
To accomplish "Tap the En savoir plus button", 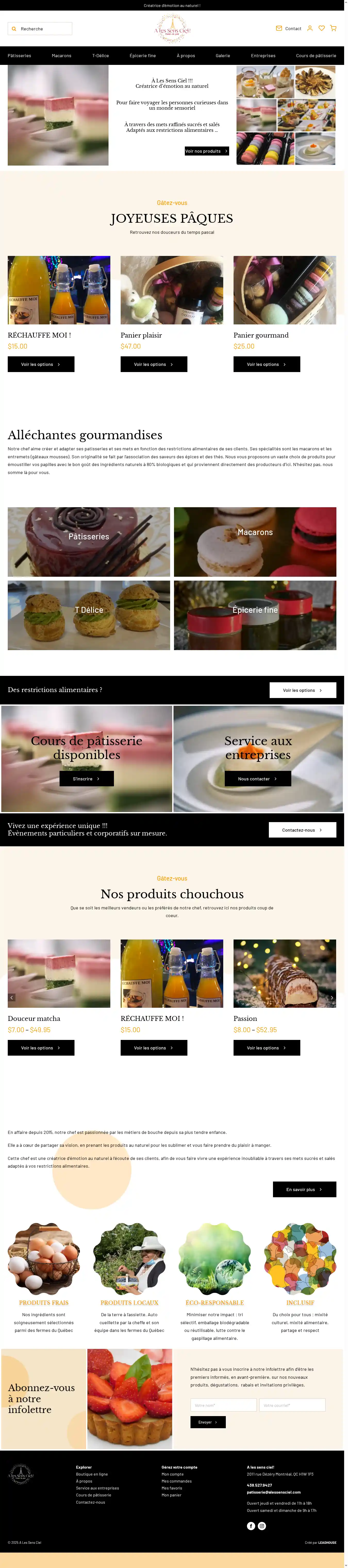I will tap(304, 1190).
